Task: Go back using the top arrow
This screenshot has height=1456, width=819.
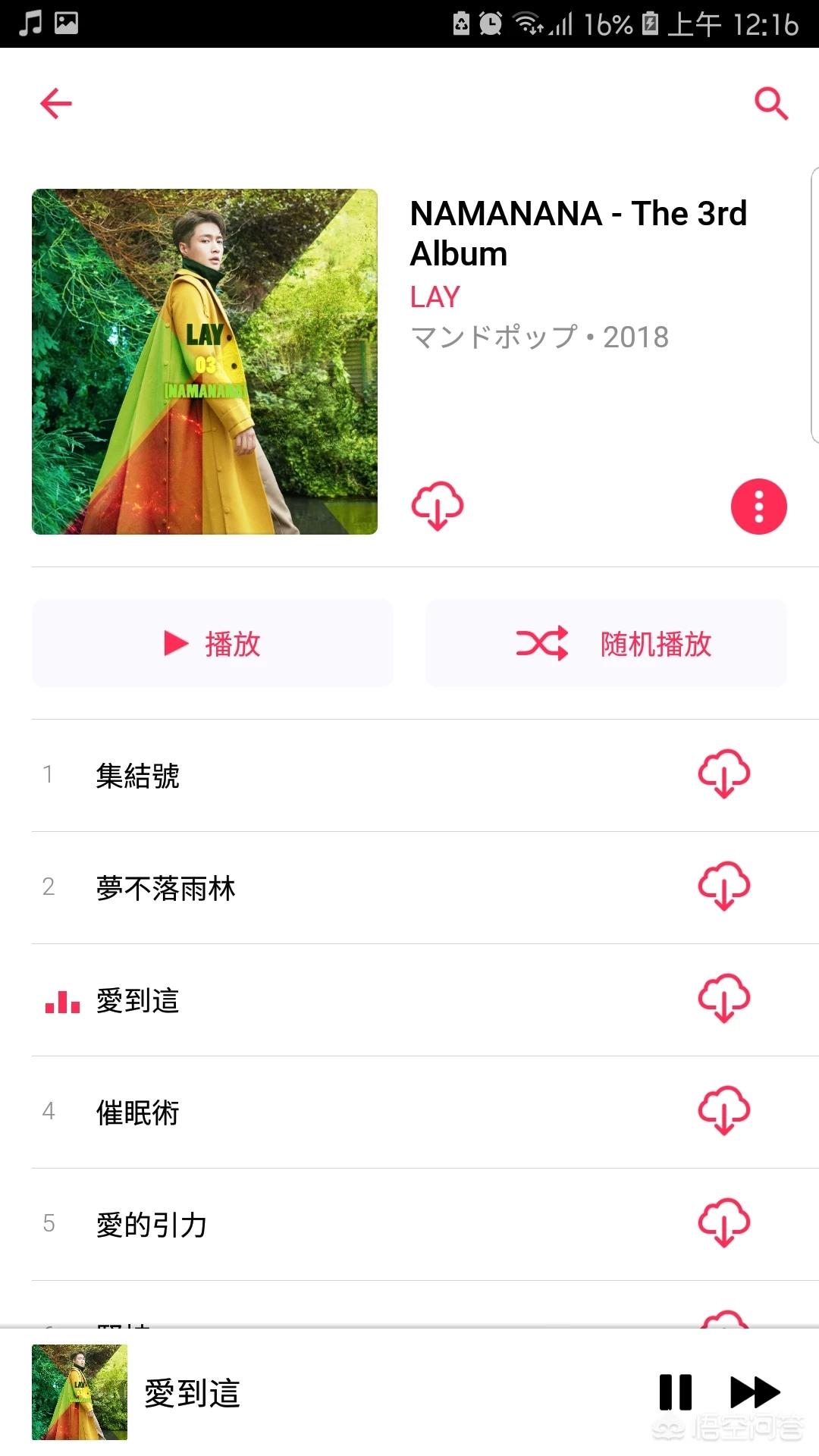Action: tap(56, 103)
